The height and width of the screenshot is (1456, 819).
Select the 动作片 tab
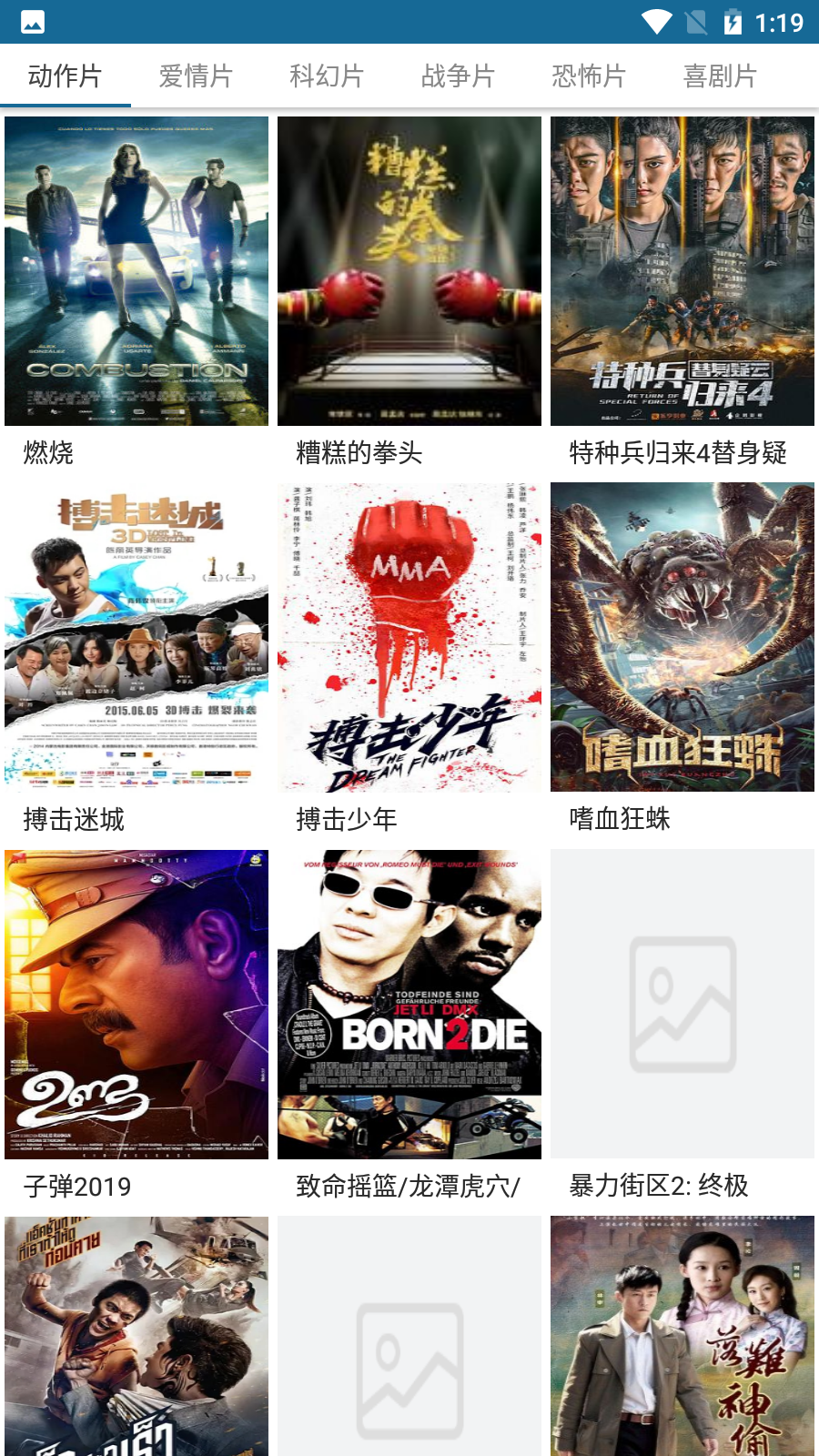click(65, 76)
